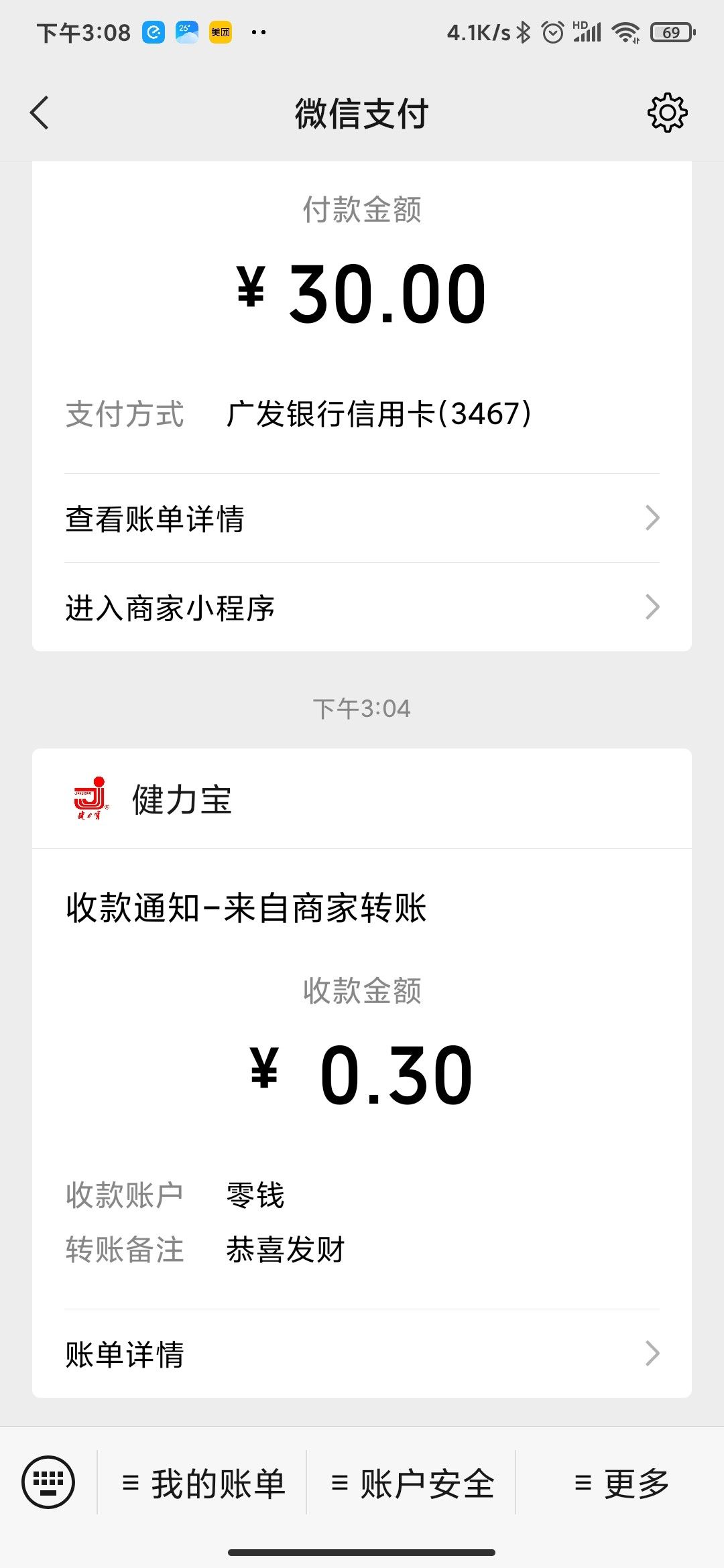Go back from 微信支付

(x=40, y=113)
